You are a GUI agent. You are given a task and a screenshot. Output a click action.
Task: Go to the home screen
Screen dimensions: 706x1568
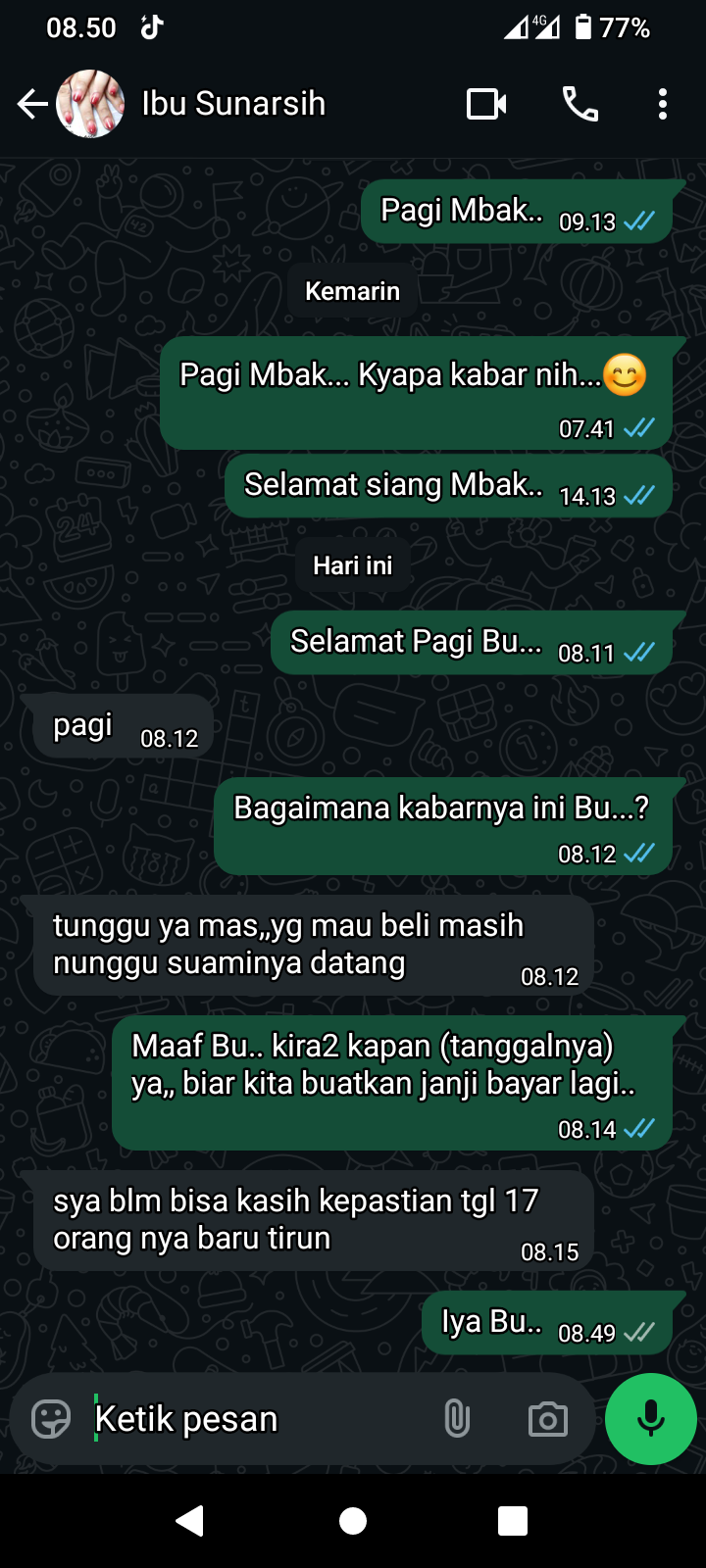[x=353, y=1521]
